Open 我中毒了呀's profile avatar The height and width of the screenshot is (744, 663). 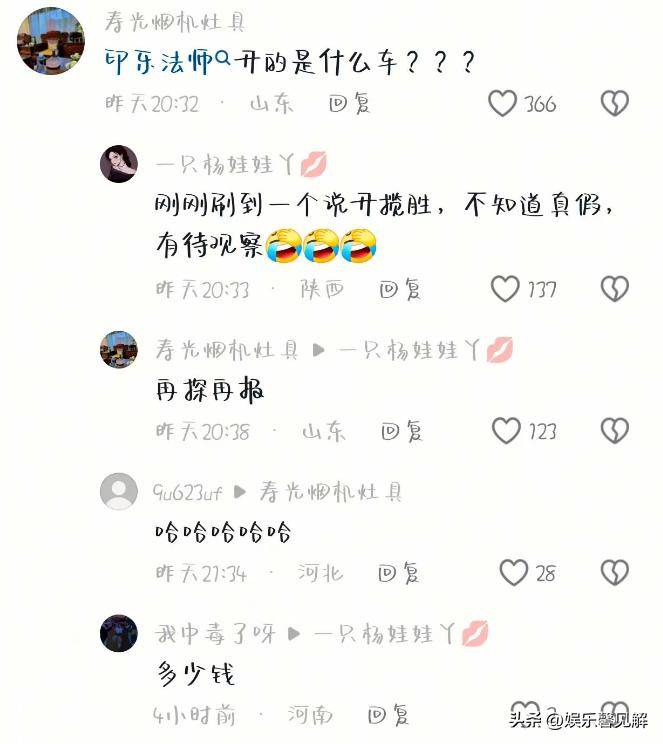119,633
